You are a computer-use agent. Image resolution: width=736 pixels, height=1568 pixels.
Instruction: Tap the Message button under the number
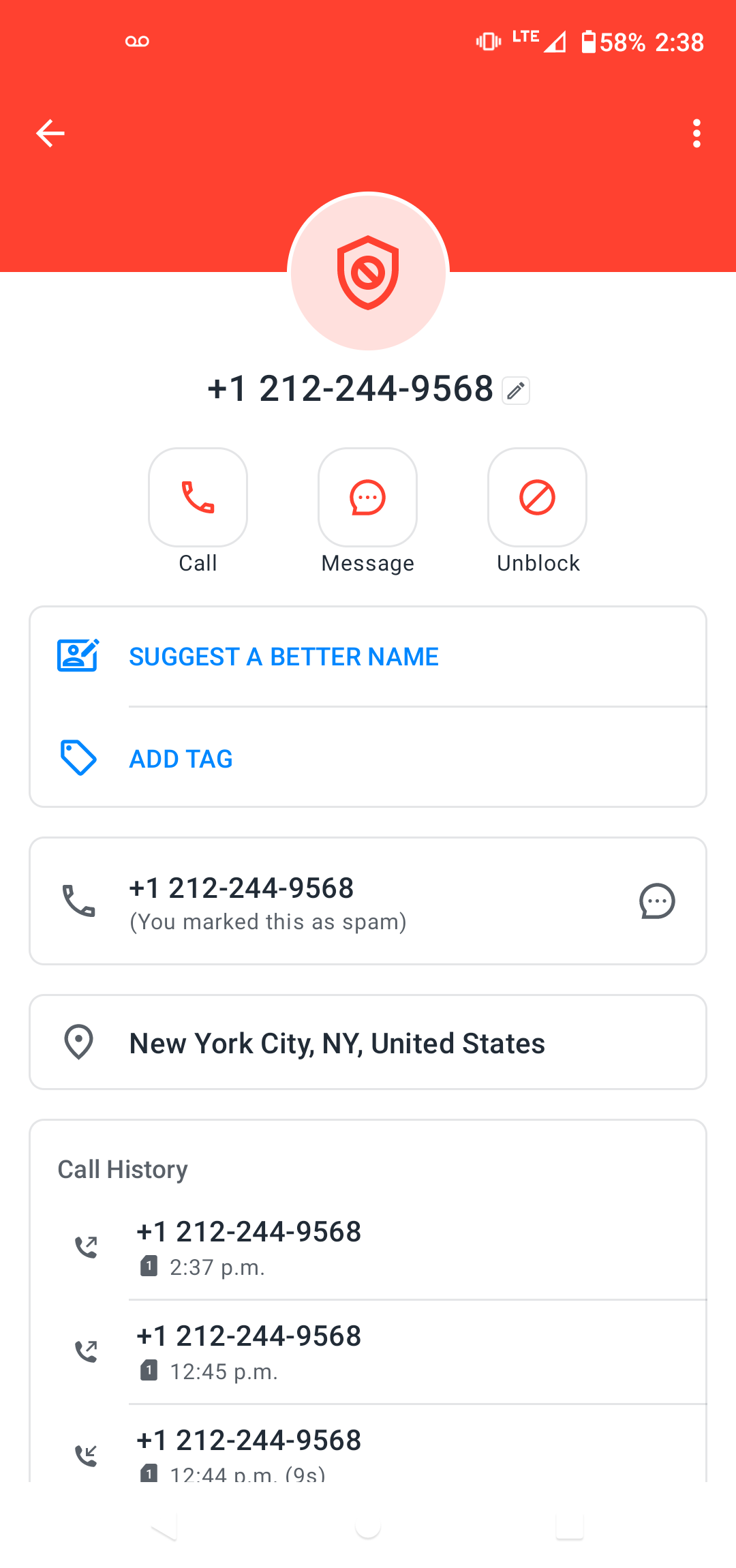pyautogui.click(x=367, y=498)
